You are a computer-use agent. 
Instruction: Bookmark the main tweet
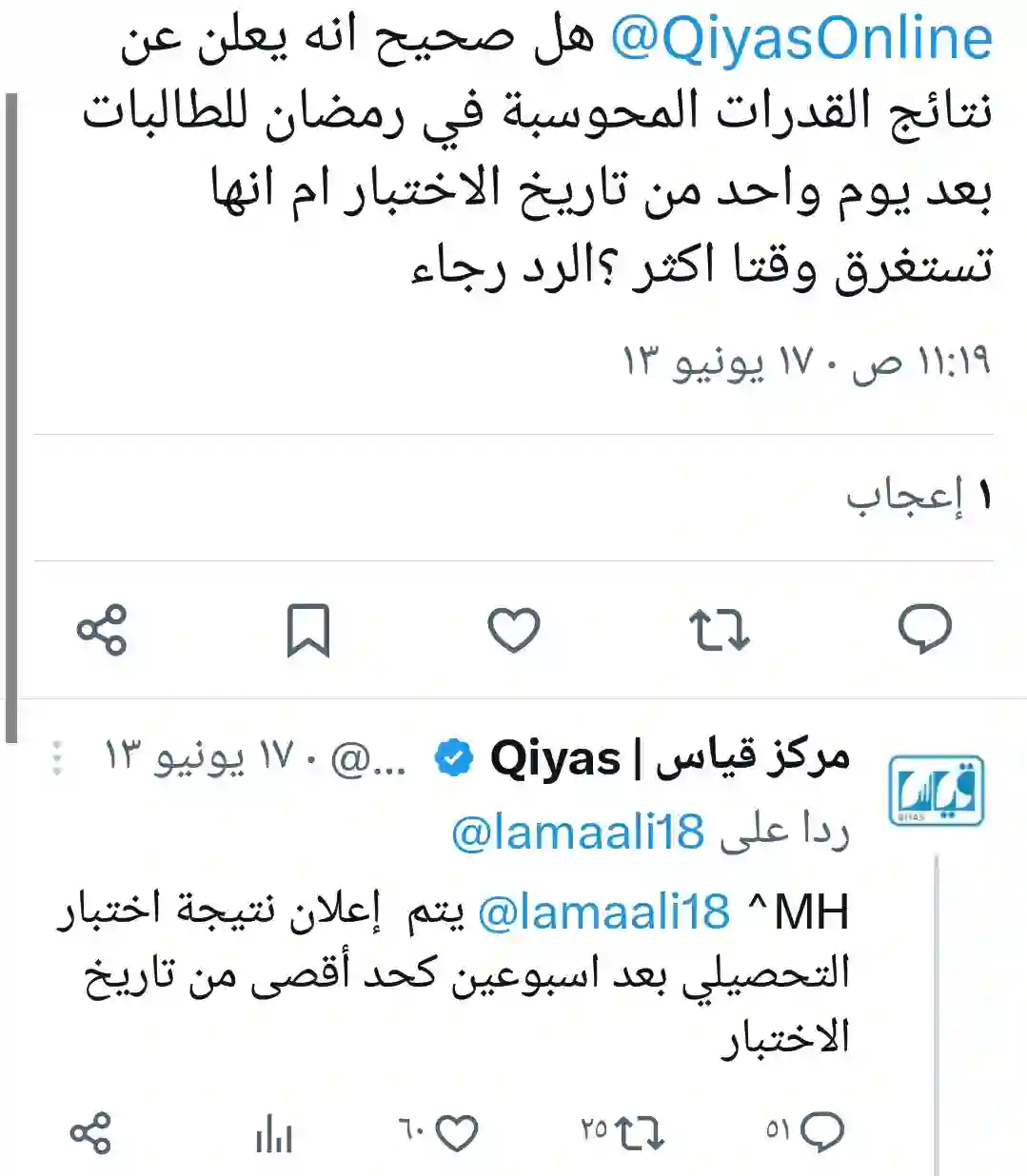point(308,629)
